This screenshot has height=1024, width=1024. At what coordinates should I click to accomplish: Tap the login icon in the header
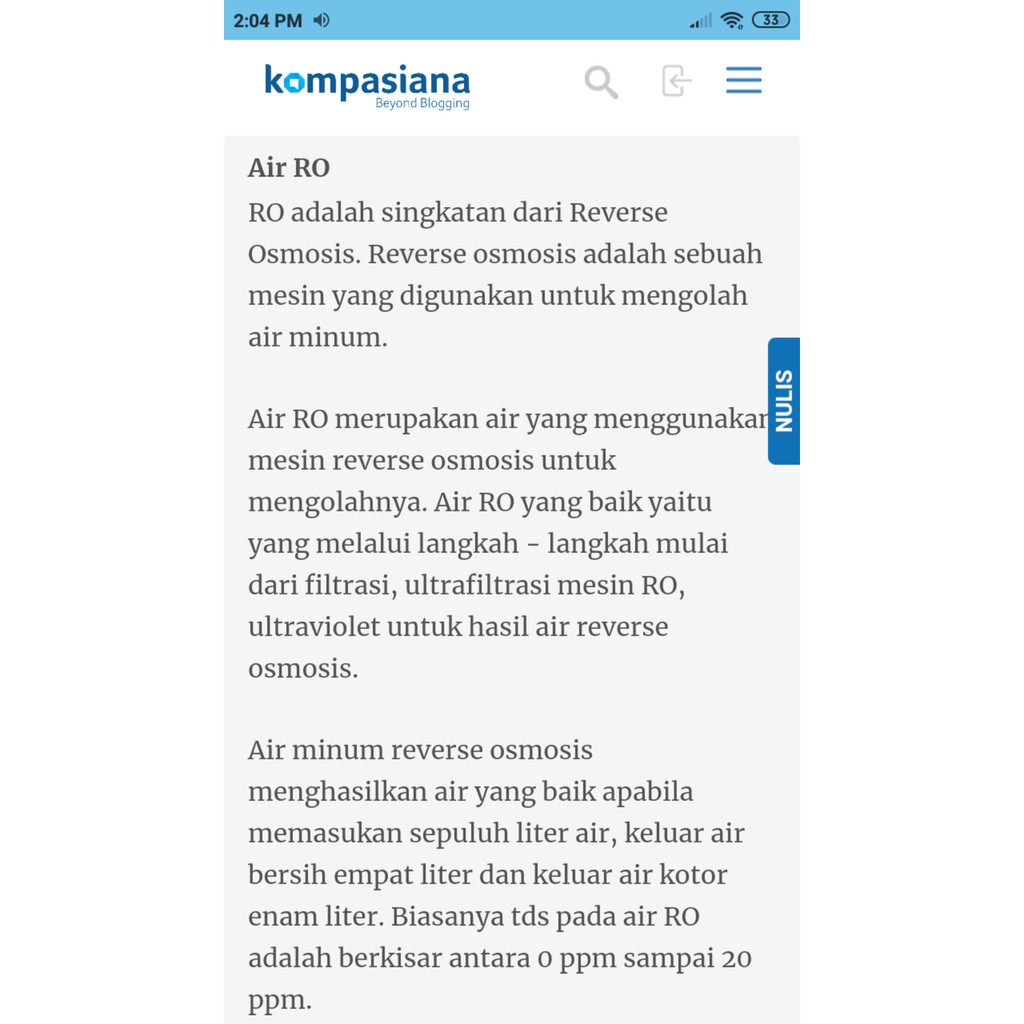pyautogui.click(x=676, y=81)
